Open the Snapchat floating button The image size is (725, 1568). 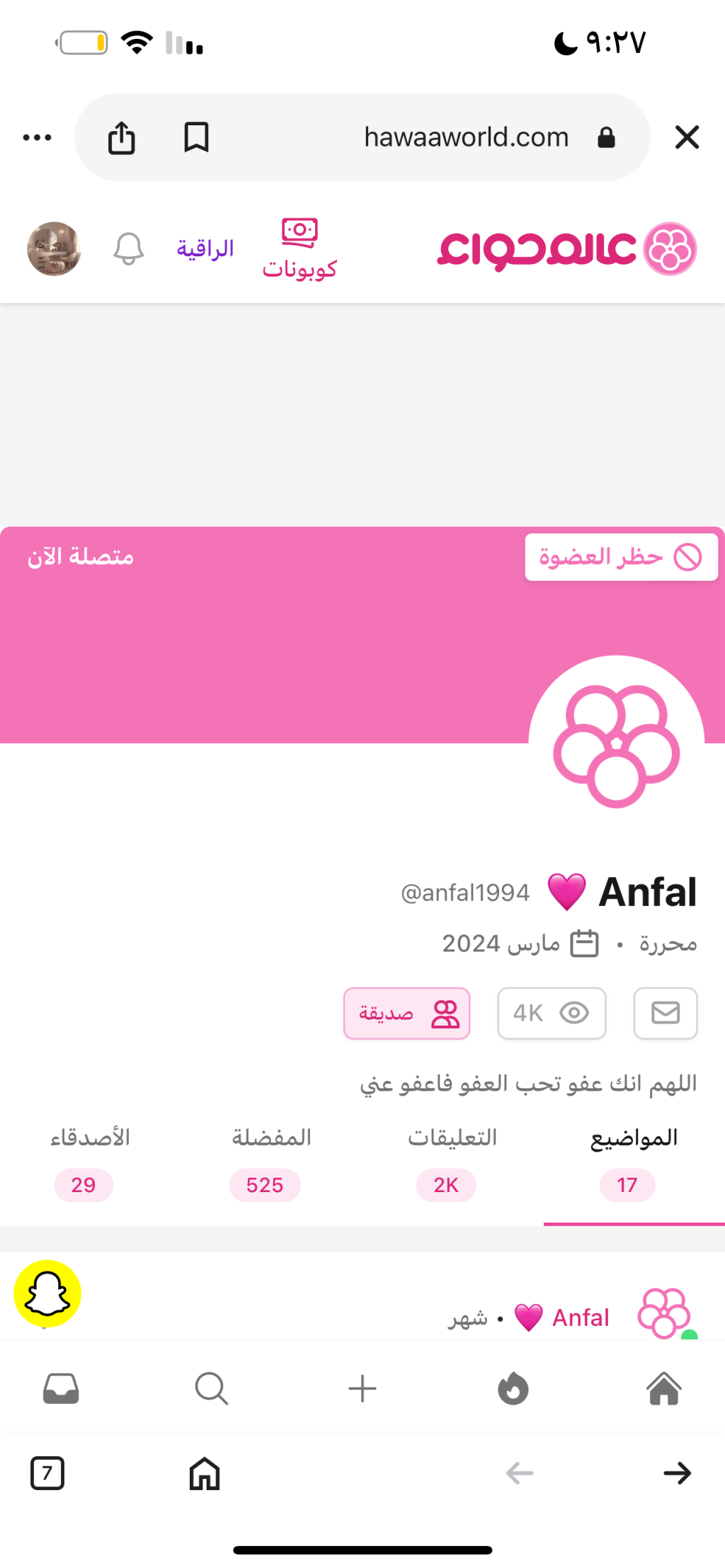47,1293
